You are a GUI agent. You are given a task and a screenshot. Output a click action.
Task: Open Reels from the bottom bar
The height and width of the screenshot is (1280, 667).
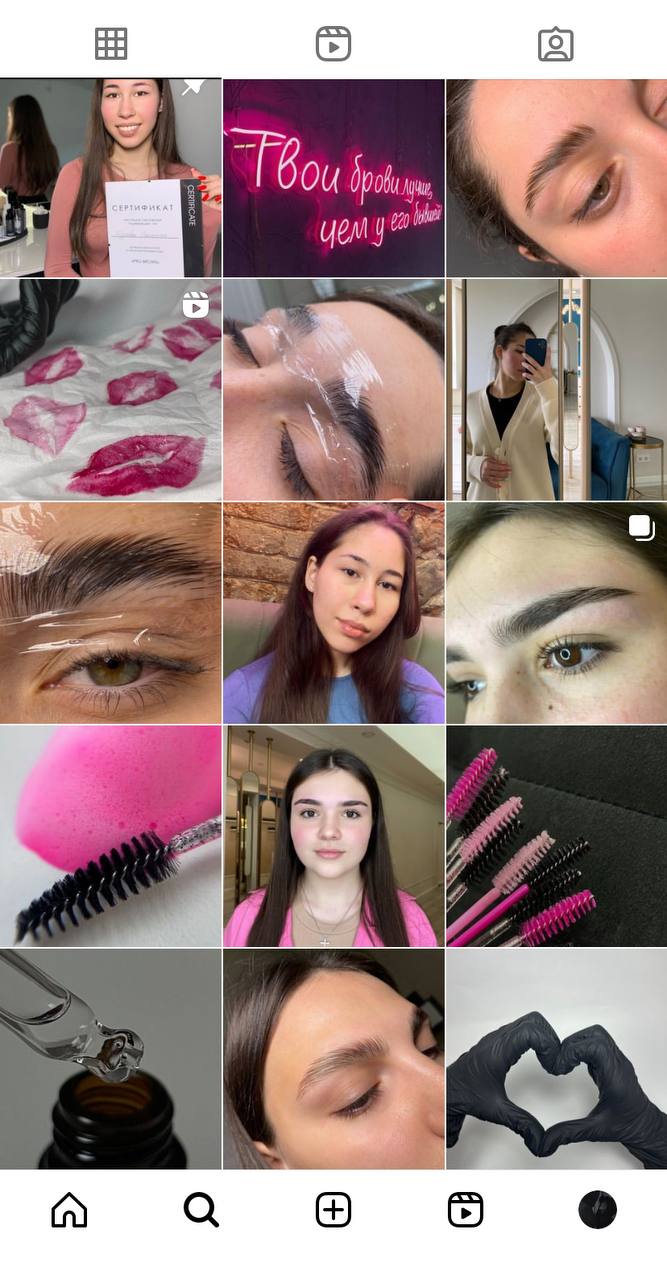tap(465, 1210)
